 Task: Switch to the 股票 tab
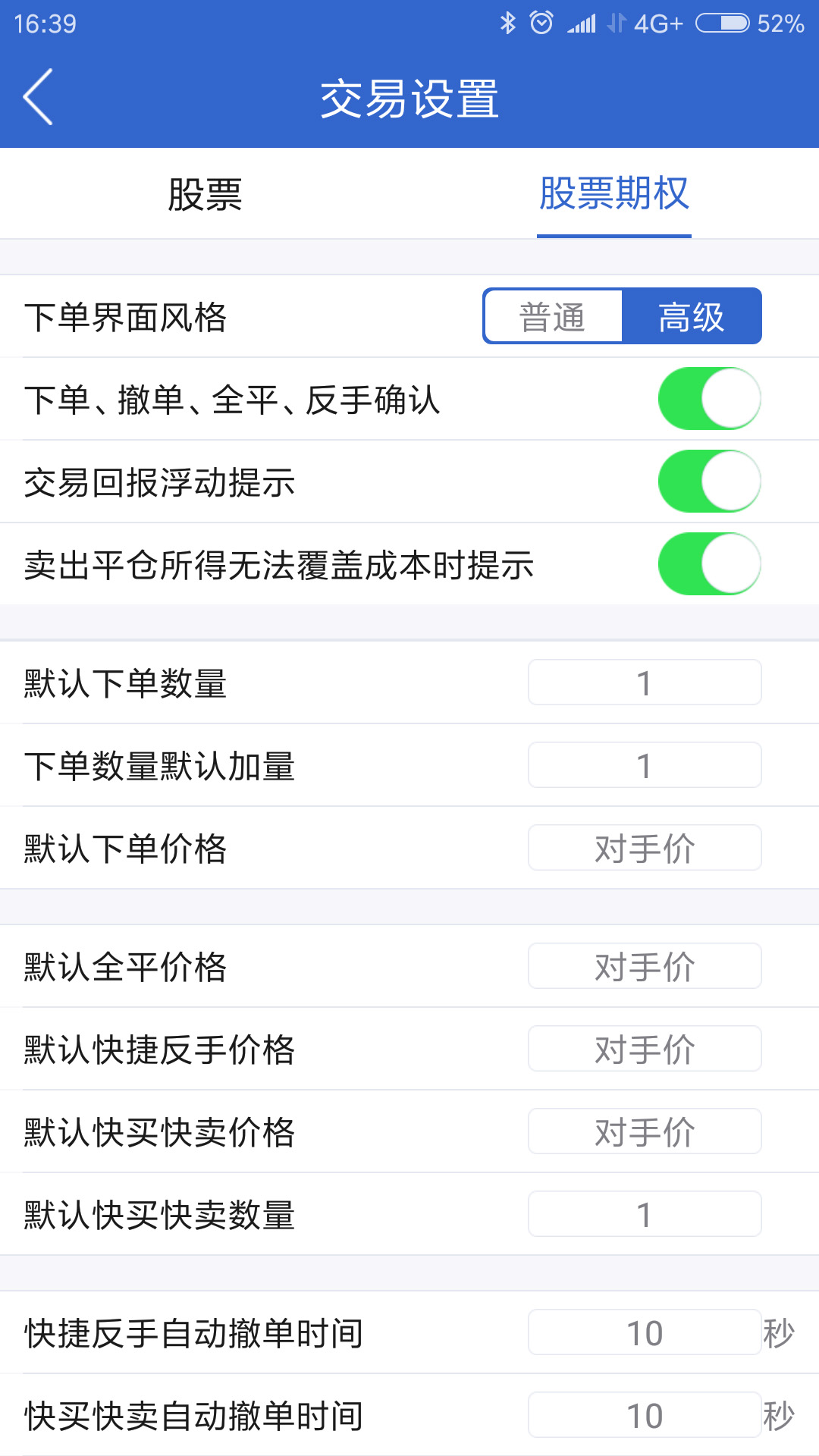[205, 194]
